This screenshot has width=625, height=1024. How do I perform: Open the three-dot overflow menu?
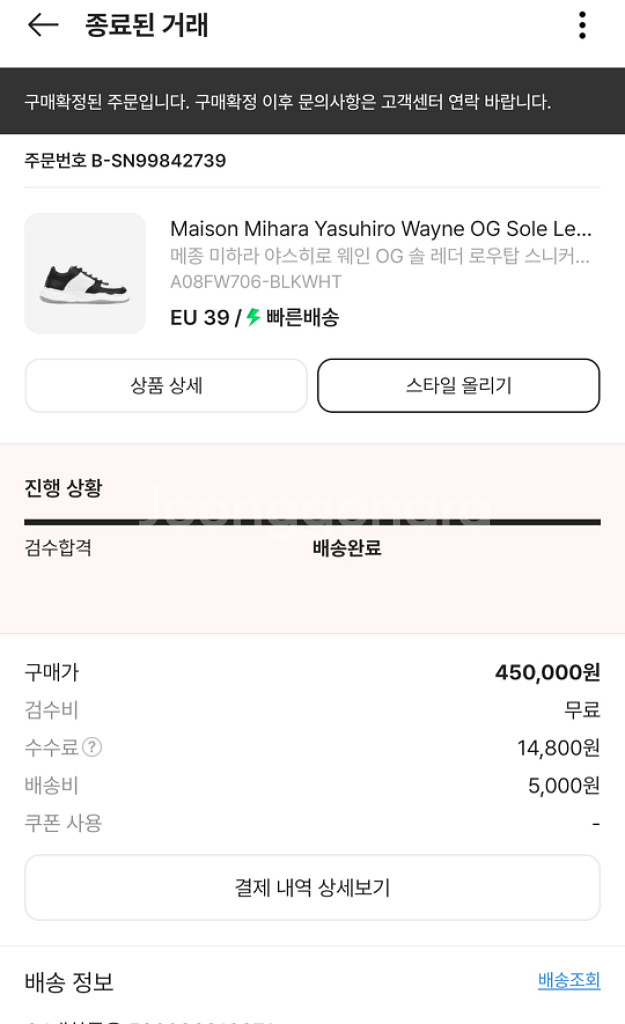[582, 26]
